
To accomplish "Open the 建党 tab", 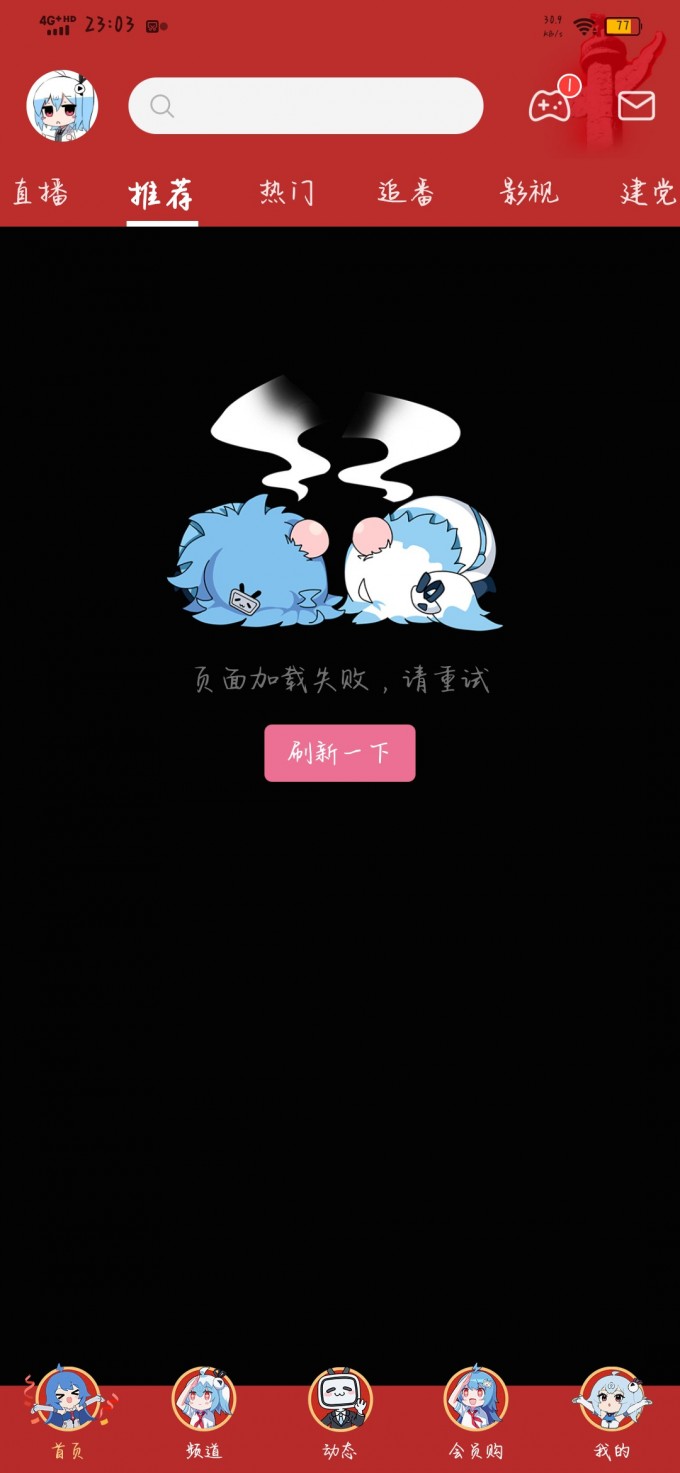I will pos(648,192).
